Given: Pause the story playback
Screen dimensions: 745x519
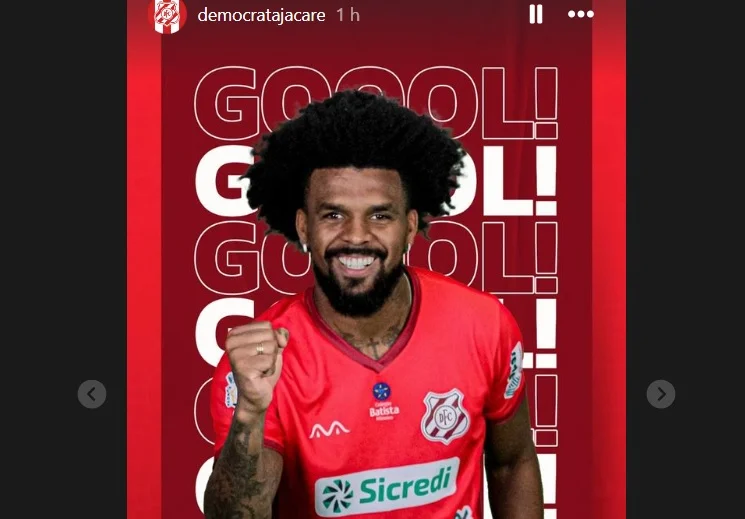Looking at the screenshot, I should click(536, 14).
